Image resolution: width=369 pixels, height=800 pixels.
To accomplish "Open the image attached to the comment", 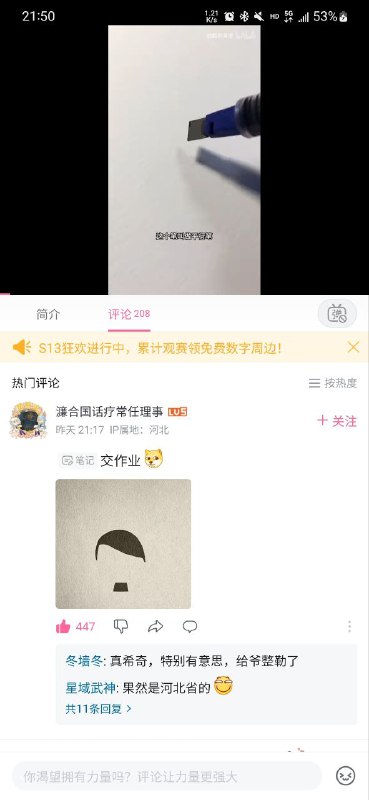I will point(123,544).
